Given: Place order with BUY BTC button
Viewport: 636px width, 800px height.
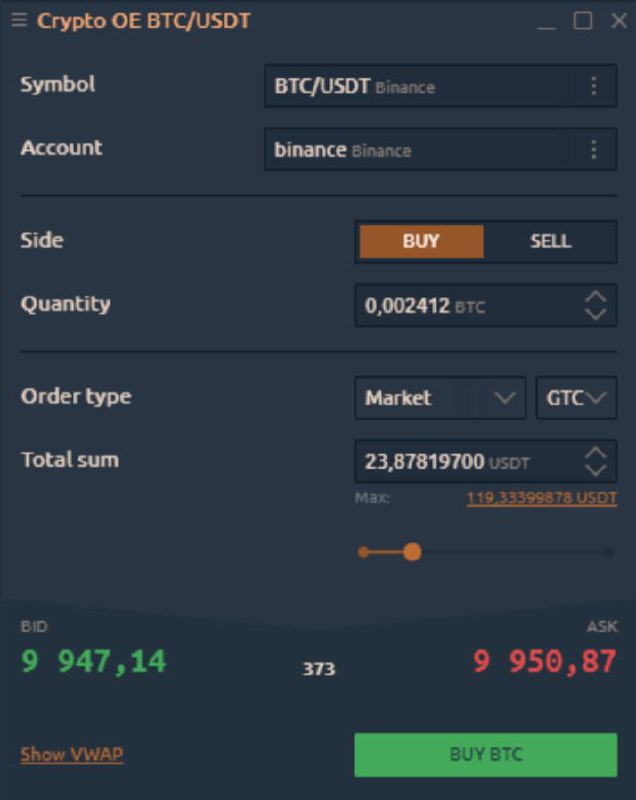Looking at the screenshot, I should click(x=485, y=754).
